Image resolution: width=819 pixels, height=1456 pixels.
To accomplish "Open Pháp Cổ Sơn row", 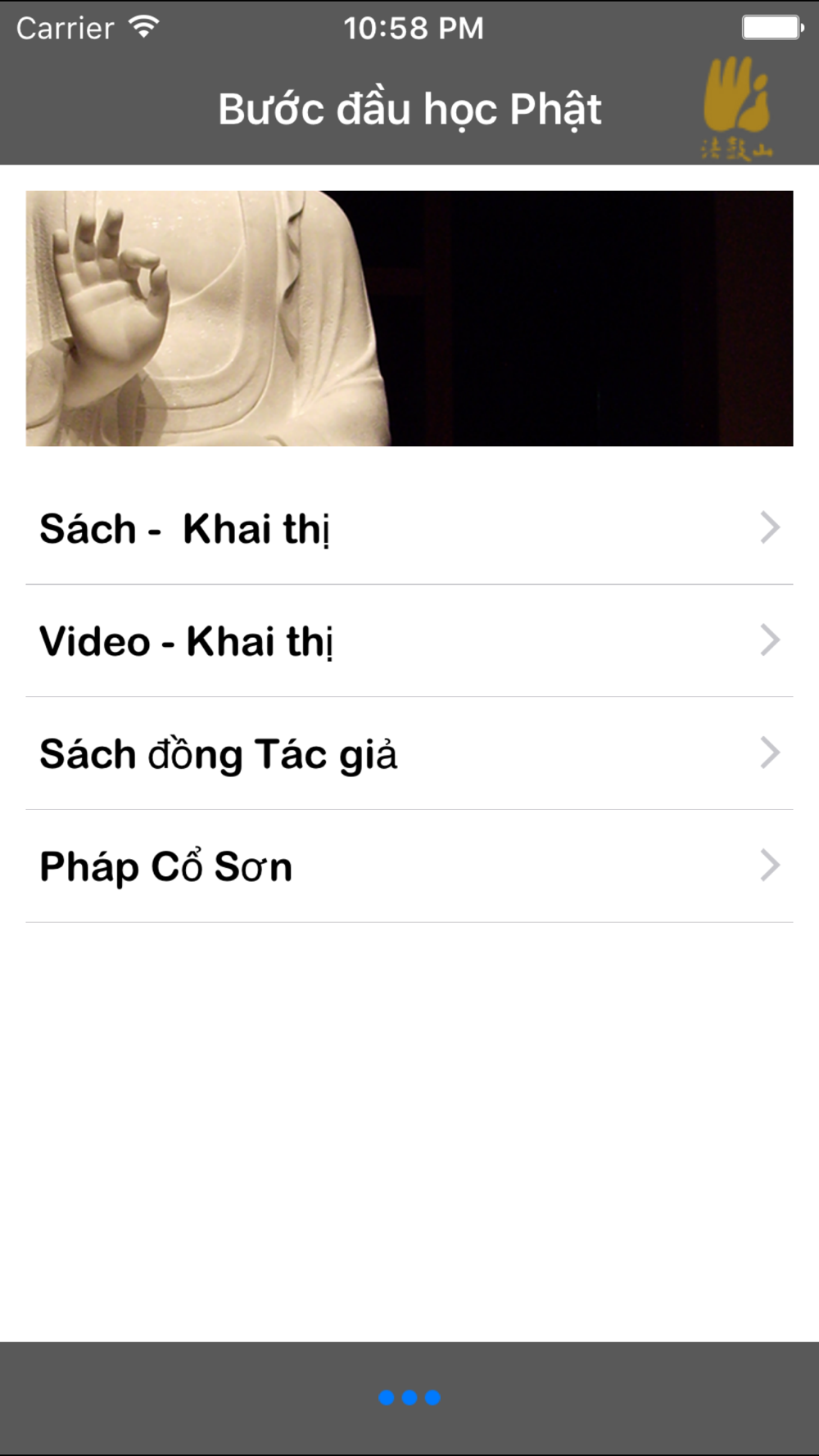I will click(409, 866).
